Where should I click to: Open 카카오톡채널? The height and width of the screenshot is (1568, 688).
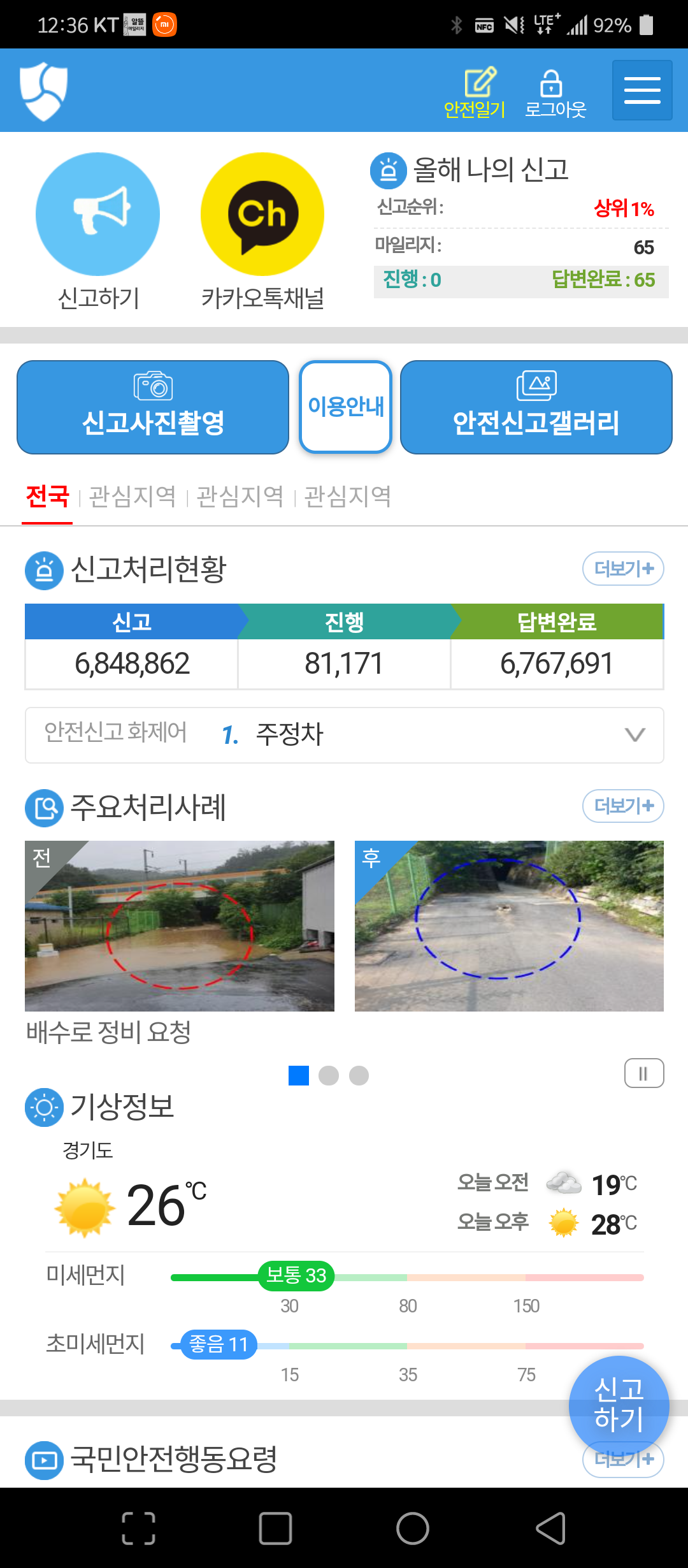click(x=262, y=214)
